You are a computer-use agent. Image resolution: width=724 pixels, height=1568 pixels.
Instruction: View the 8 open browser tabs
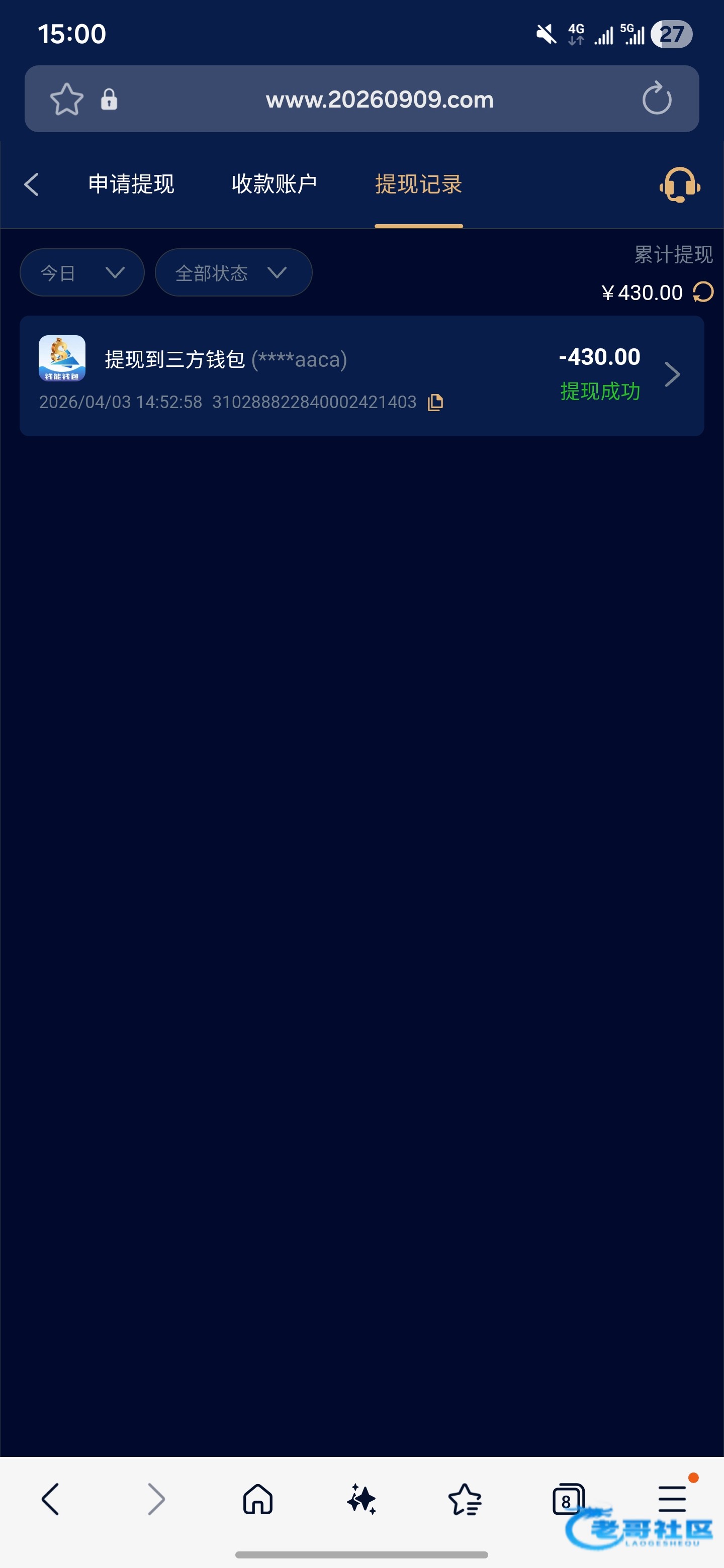568,1499
